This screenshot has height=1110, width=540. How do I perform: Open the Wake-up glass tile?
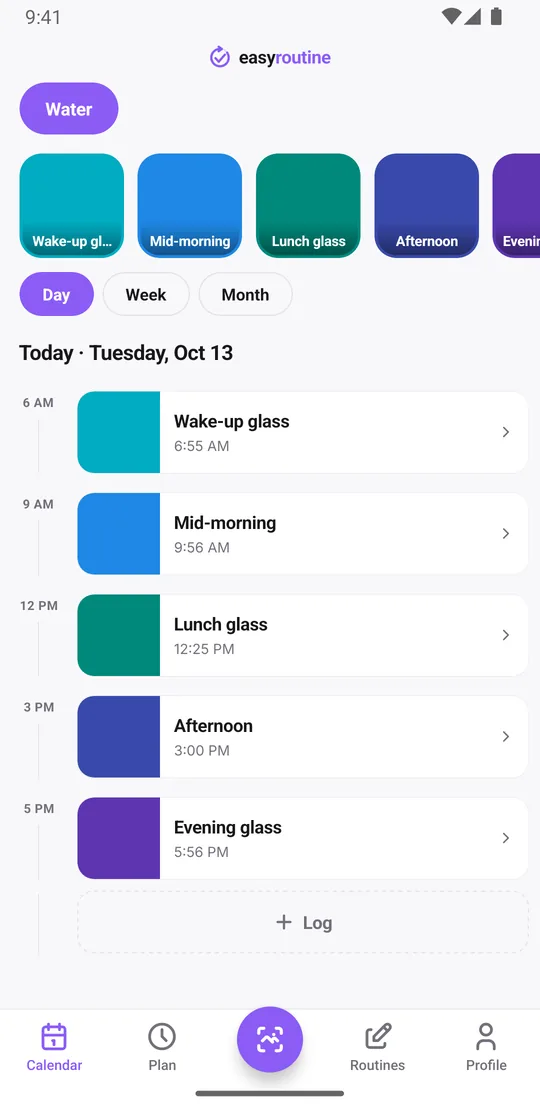71,205
